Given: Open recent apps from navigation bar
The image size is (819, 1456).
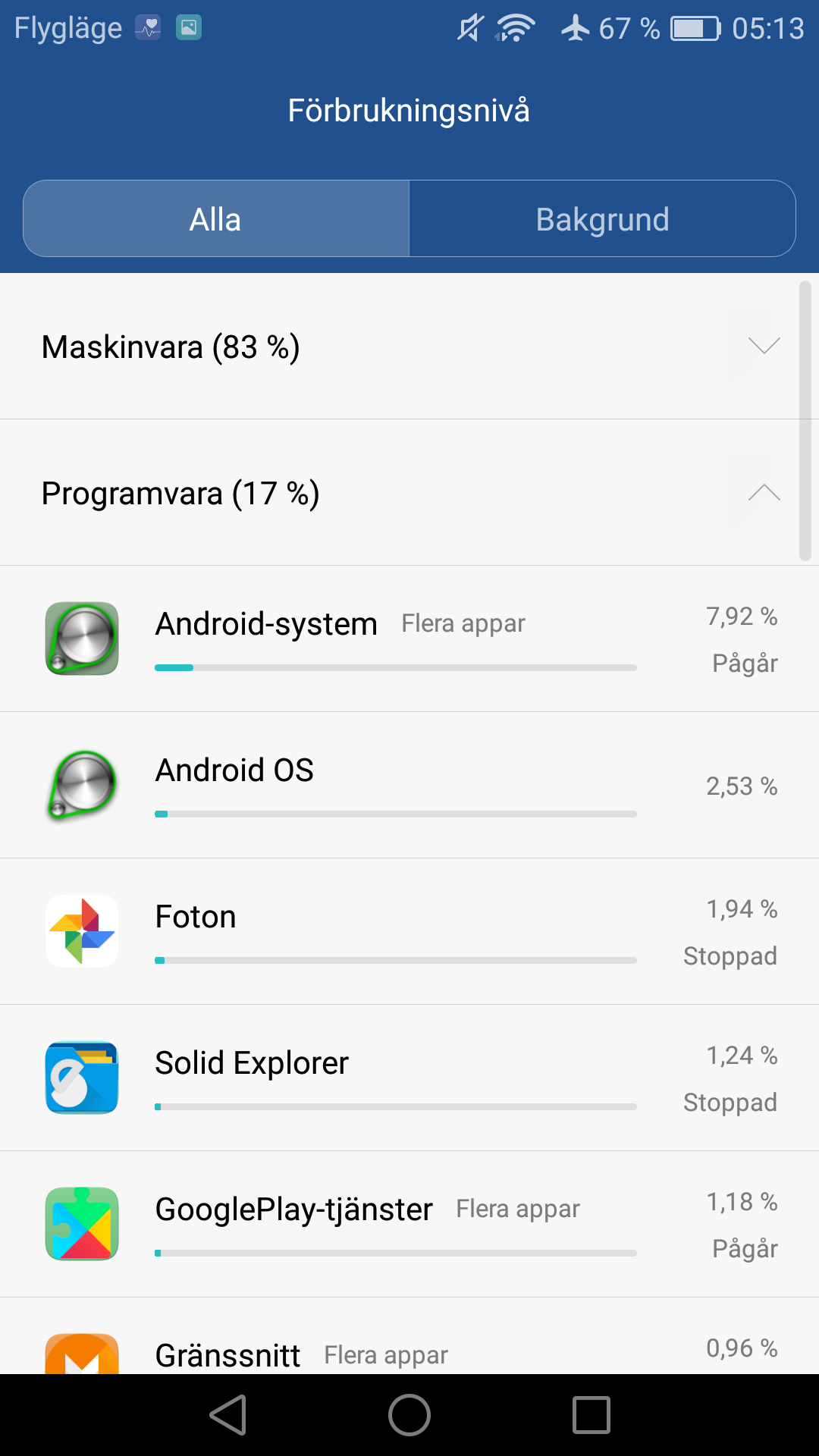Looking at the screenshot, I should click(x=591, y=1415).
